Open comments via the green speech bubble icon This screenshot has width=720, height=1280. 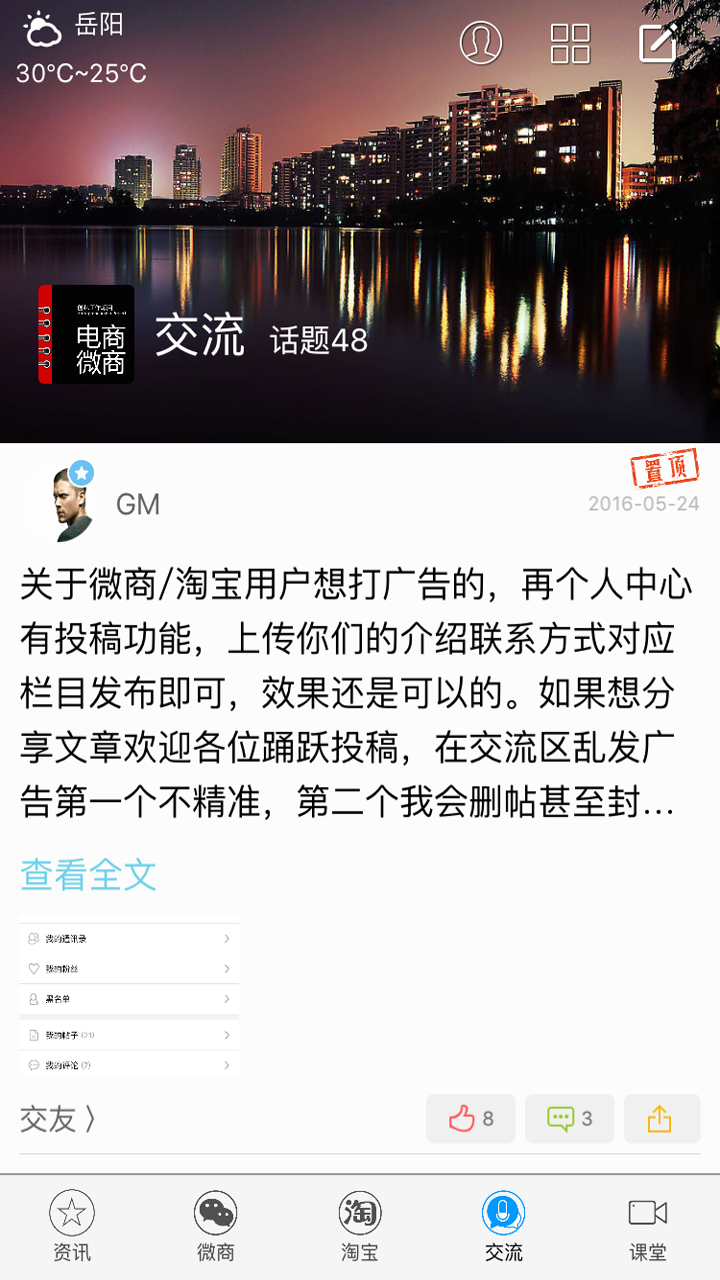[x=569, y=1118]
